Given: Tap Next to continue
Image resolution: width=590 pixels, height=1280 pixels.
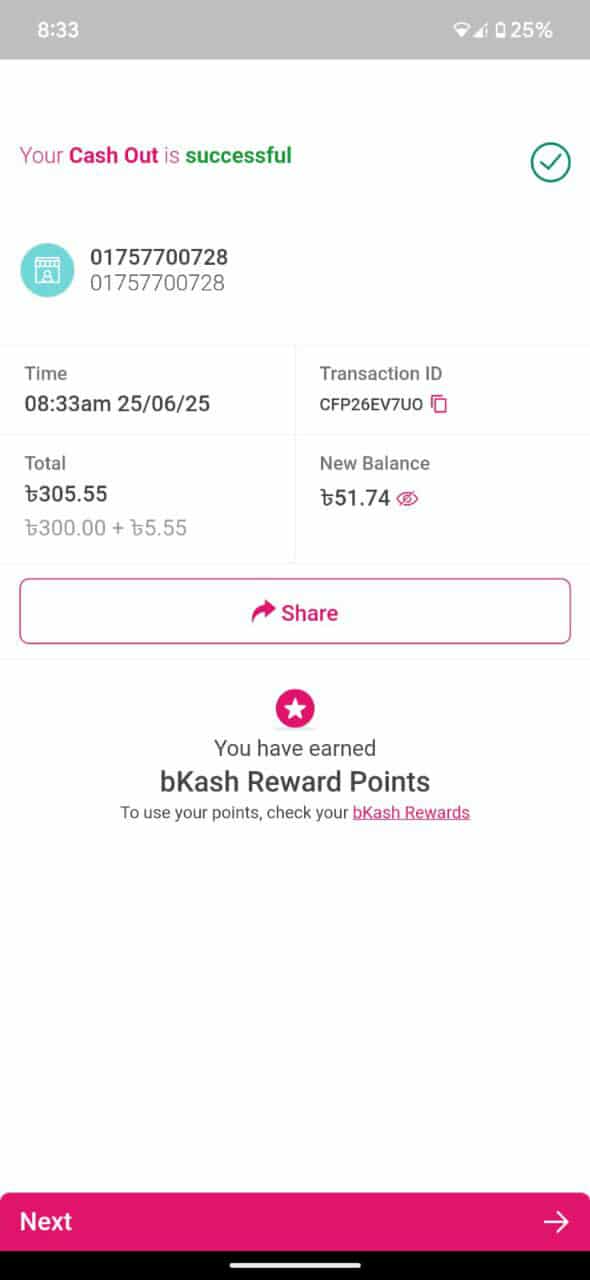Looking at the screenshot, I should [x=295, y=1221].
